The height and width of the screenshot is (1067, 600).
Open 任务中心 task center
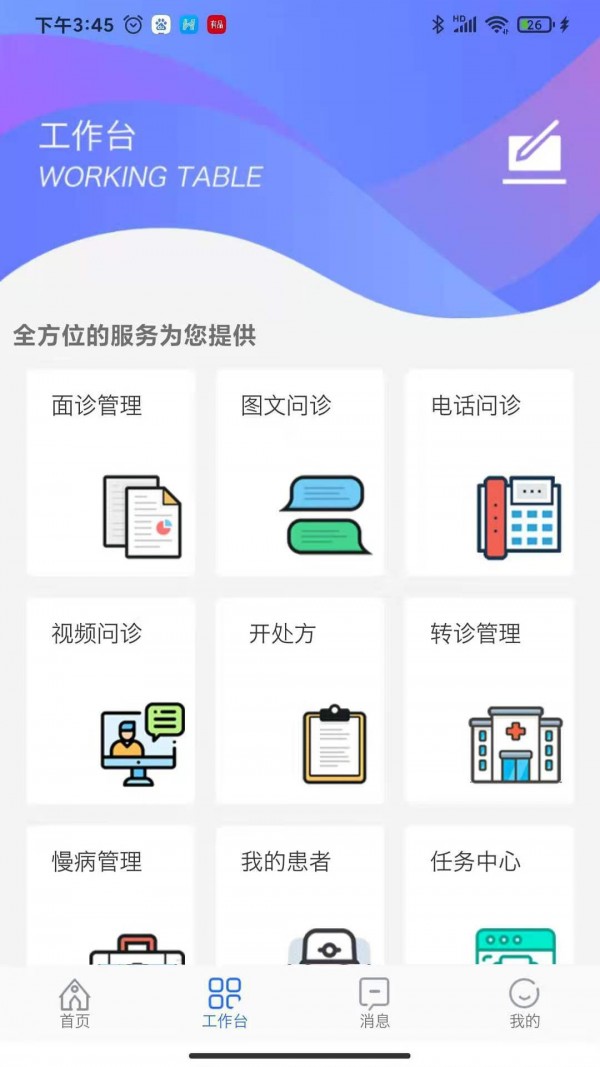pyautogui.click(x=489, y=895)
